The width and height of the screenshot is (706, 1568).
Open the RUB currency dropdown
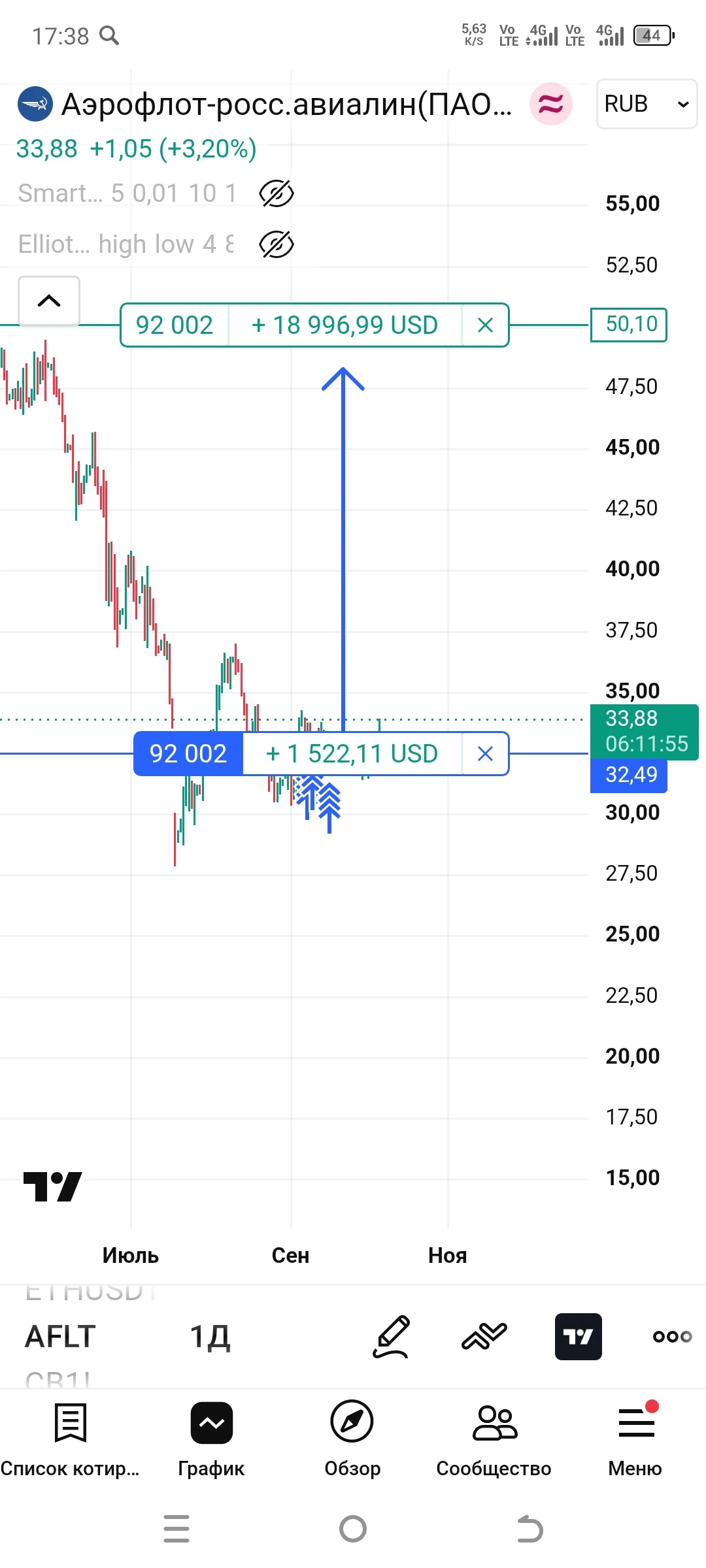click(647, 104)
